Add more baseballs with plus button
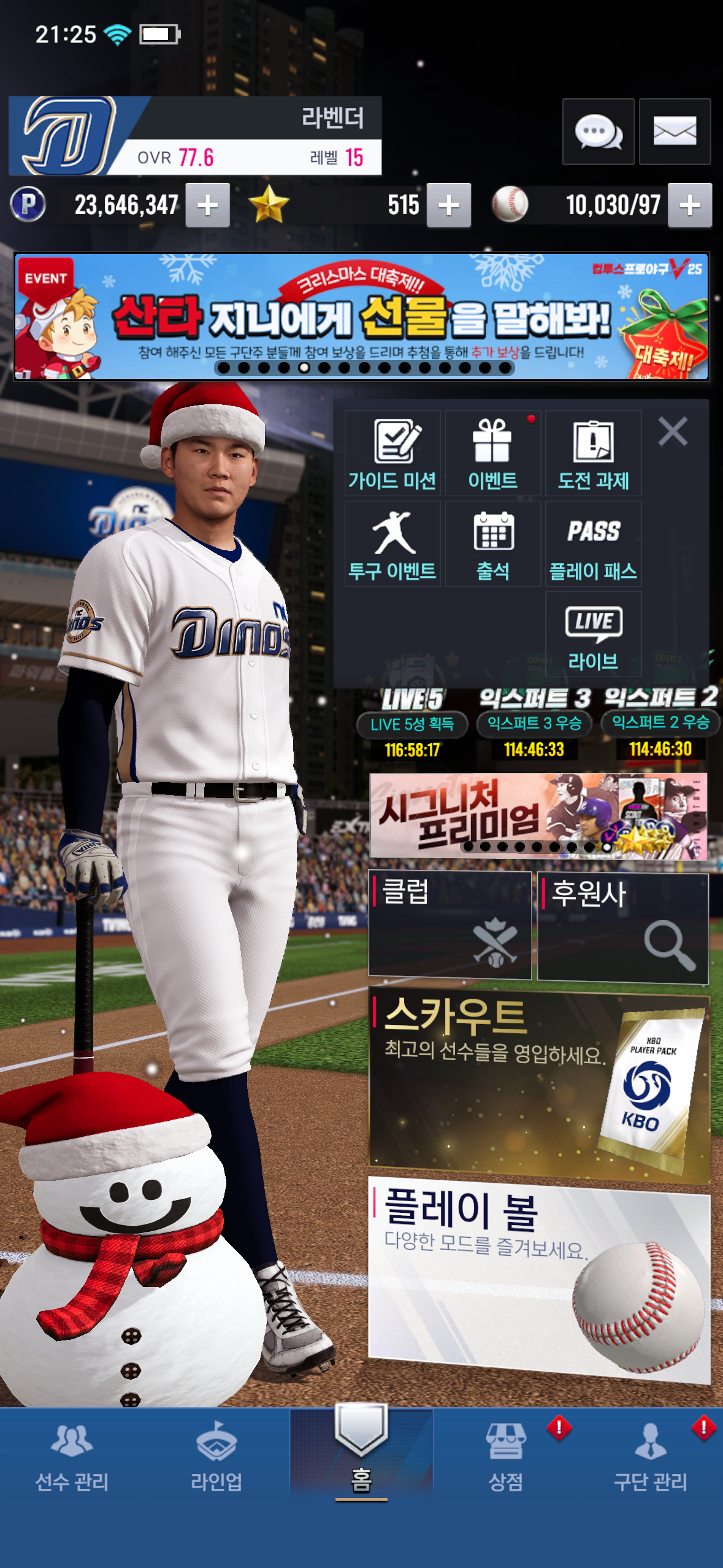 point(690,205)
